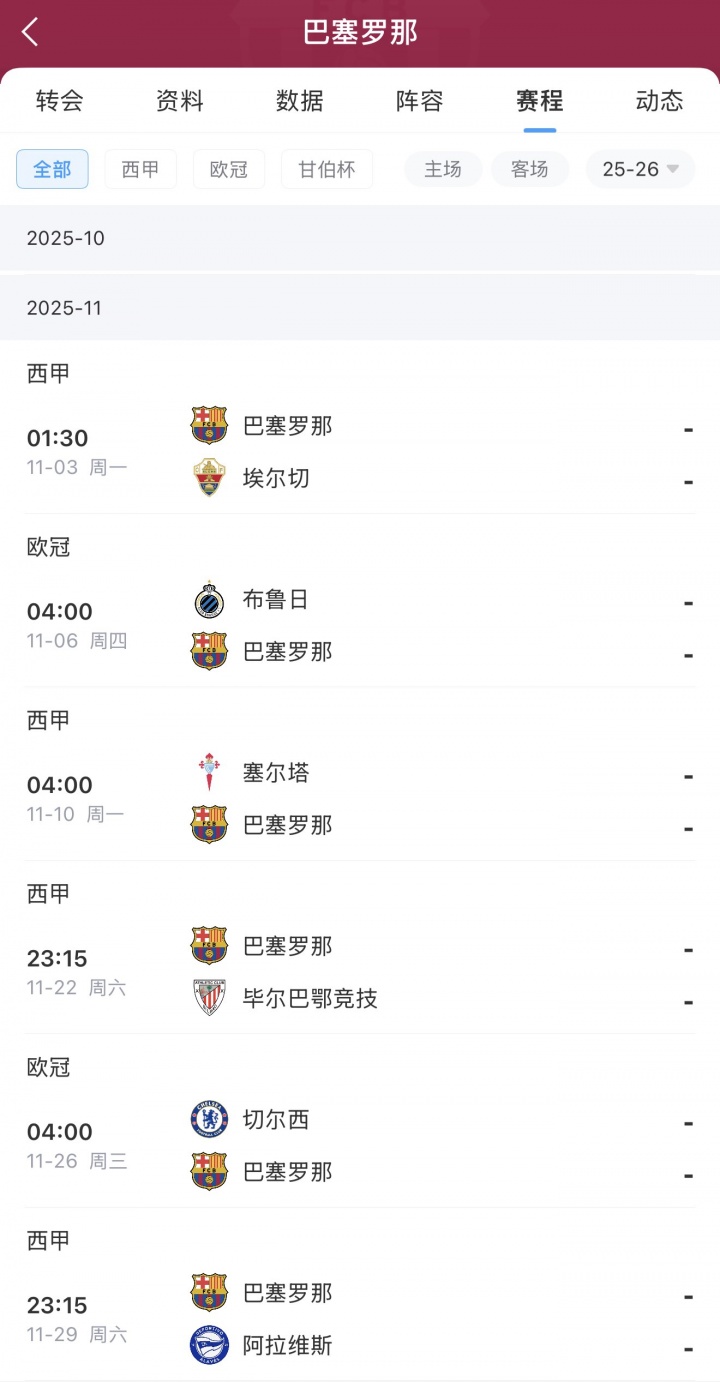
Task: View the 塞尔塔 vs 巴塞罗那 match
Action: pyautogui.click(x=360, y=799)
